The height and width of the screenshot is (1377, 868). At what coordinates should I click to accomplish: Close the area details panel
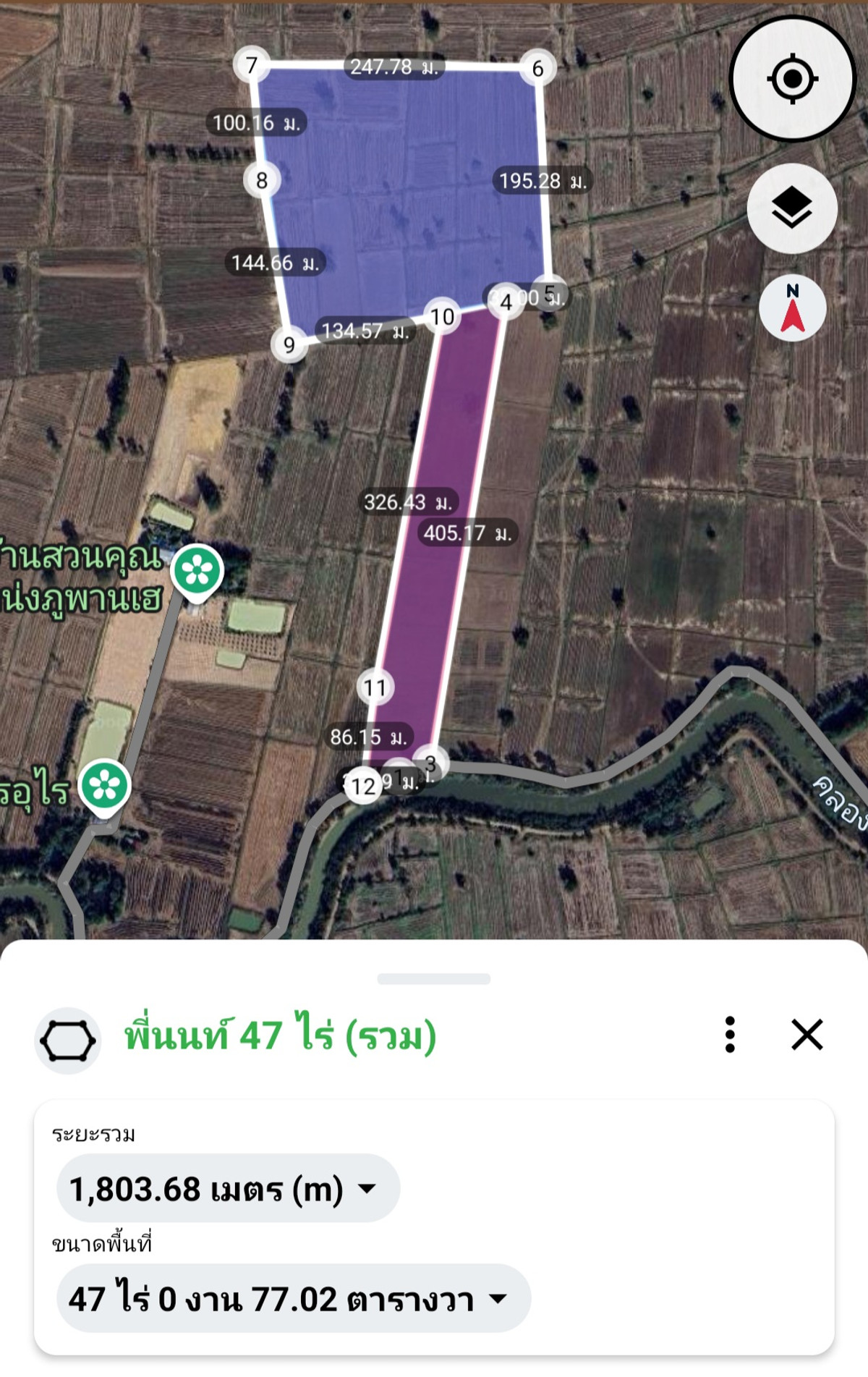pos(807,1034)
